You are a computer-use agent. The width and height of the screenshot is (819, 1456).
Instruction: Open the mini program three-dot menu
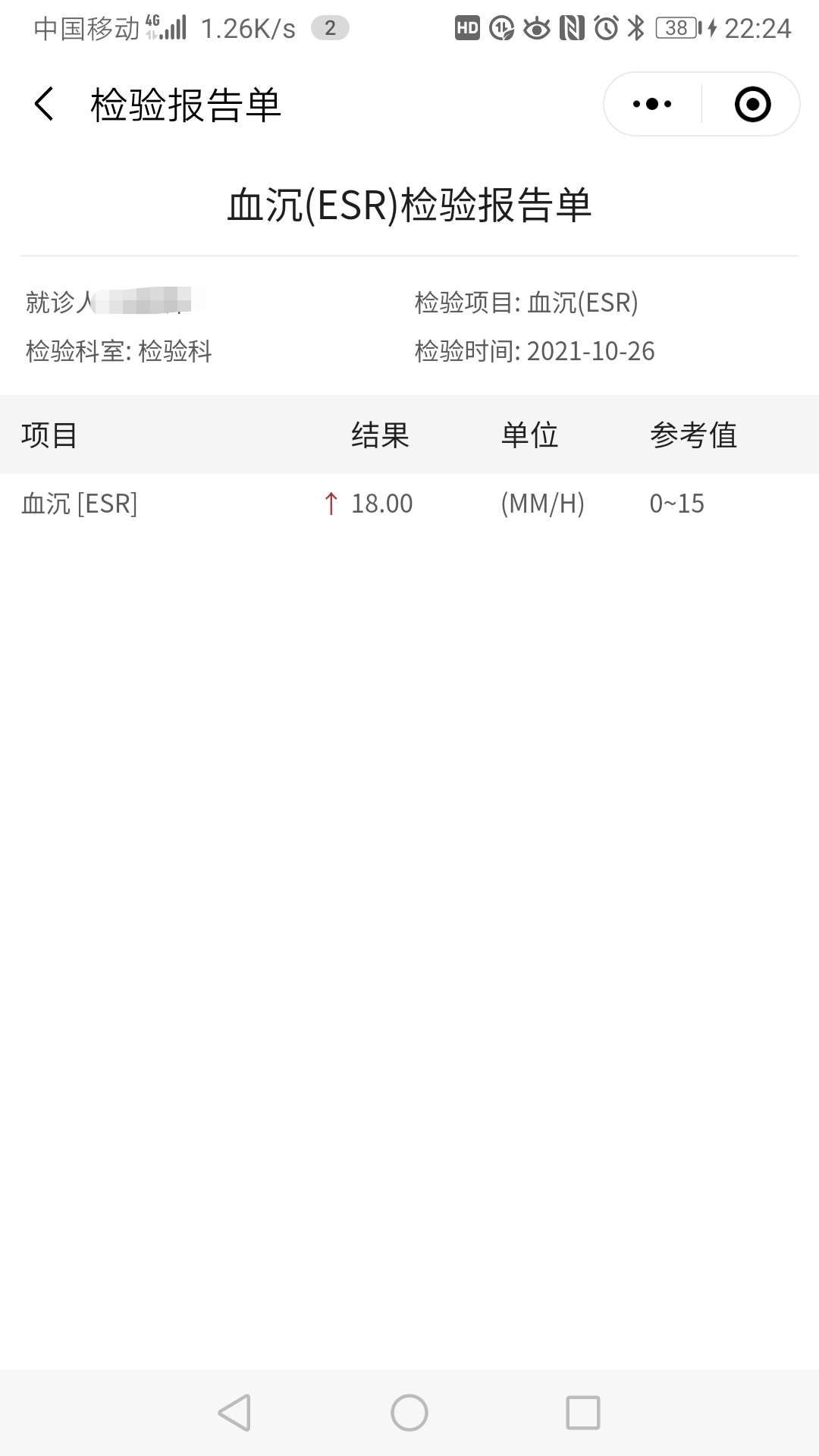coord(652,104)
